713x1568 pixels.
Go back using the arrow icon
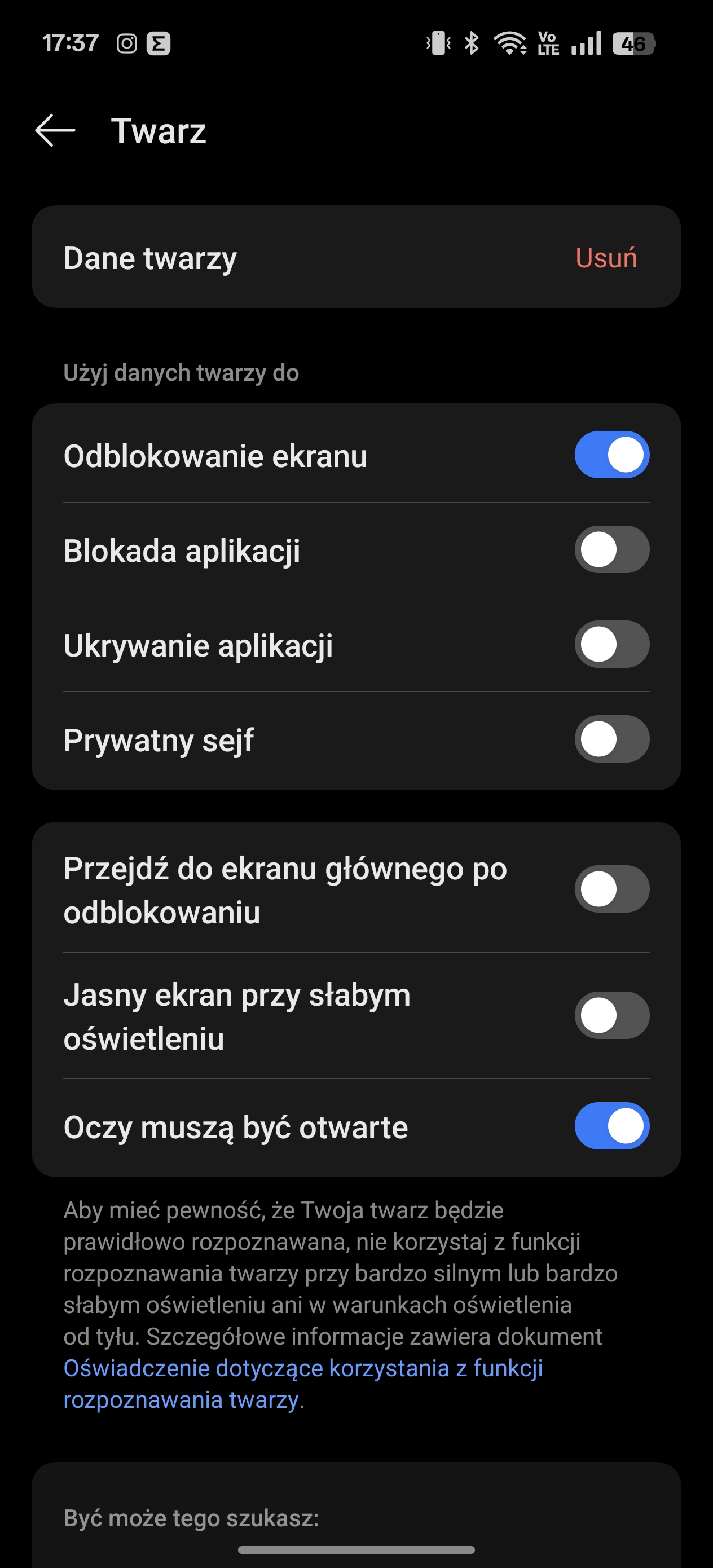[55, 130]
